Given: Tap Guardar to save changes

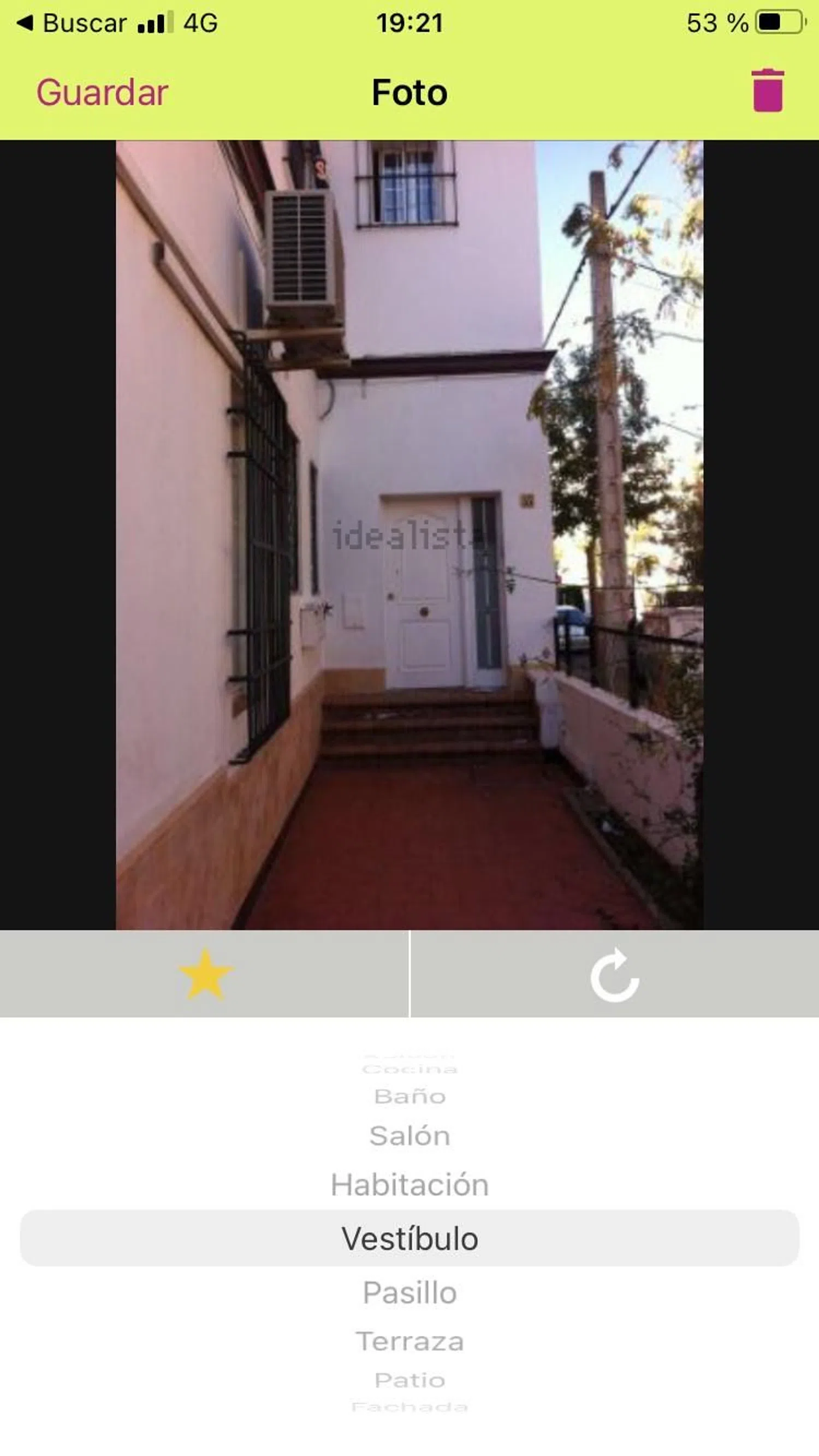Looking at the screenshot, I should coord(102,92).
